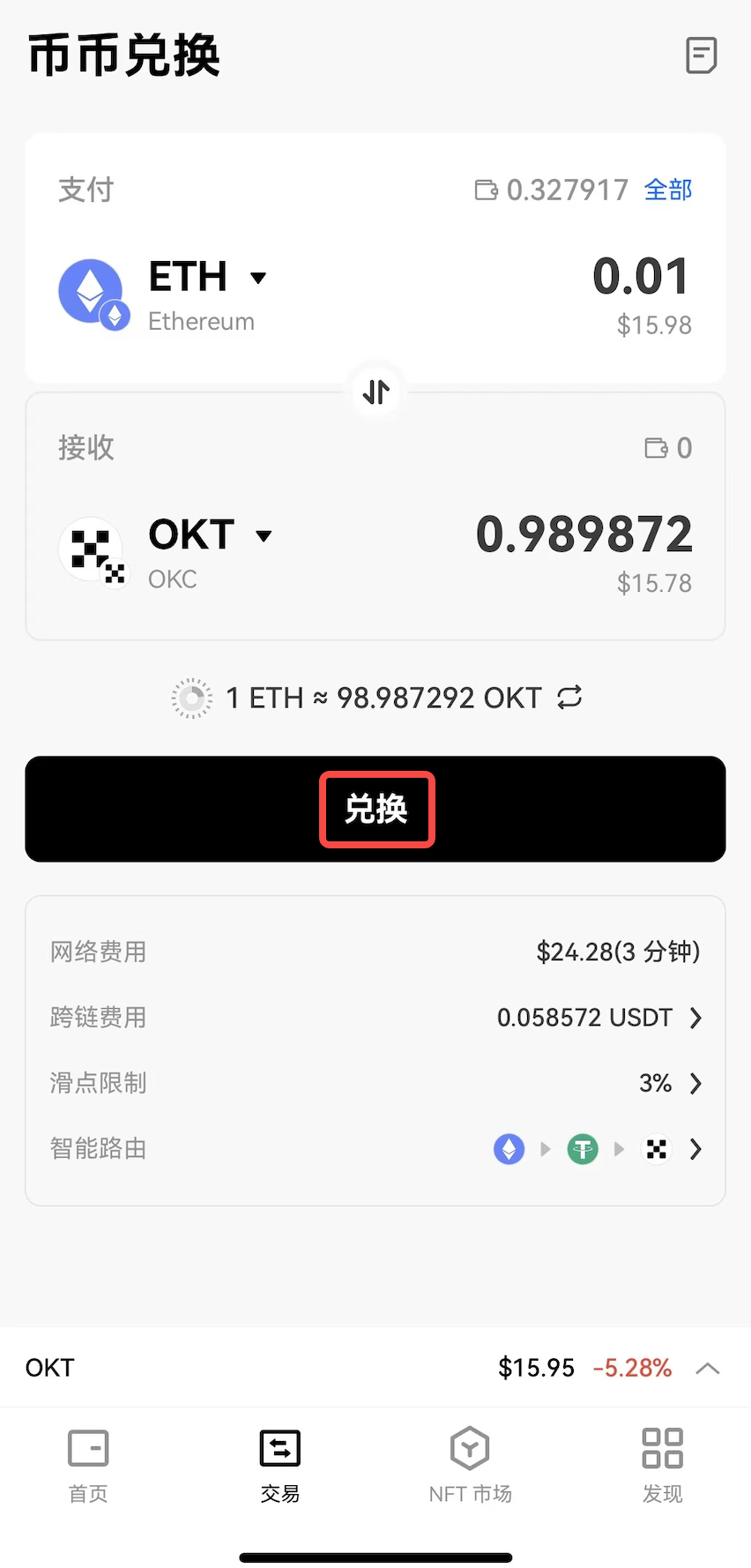The width and height of the screenshot is (751, 1568).
Task: Open the ETH pay token dropdown
Action: (x=208, y=278)
